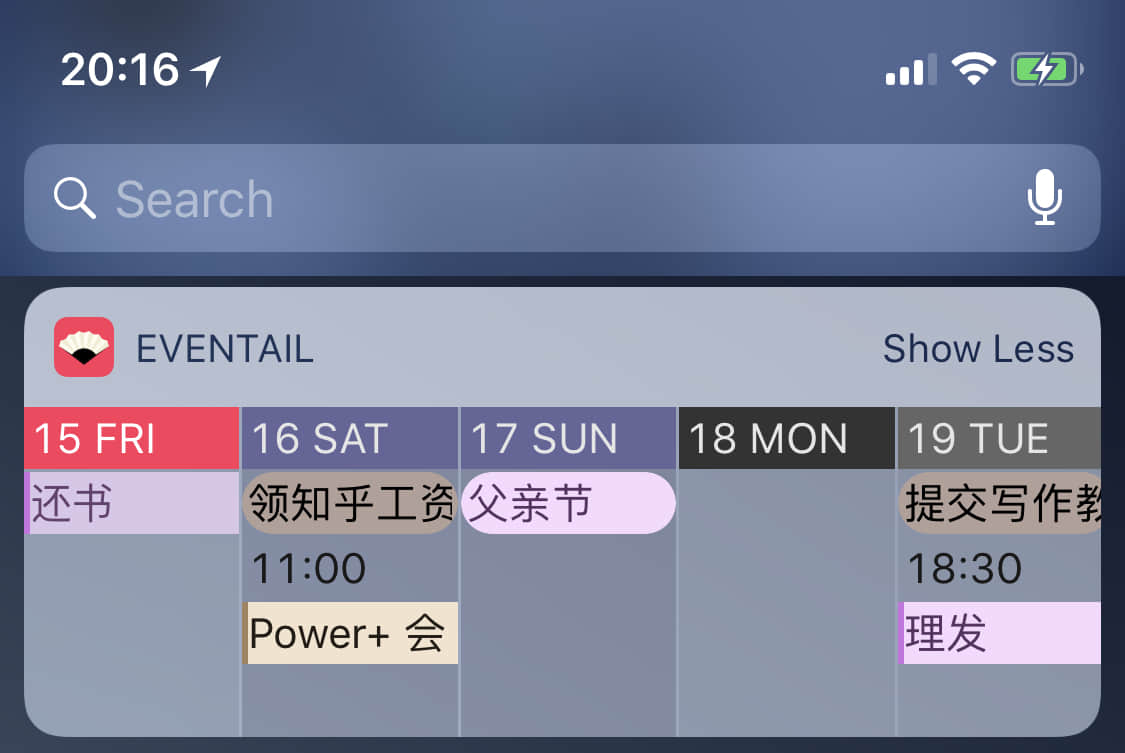Image resolution: width=1125 pixels, height=753 pixels.
Task: Open the 父亲节 event on Sunday
Action: pyautogui.click(x=568, y=503)
